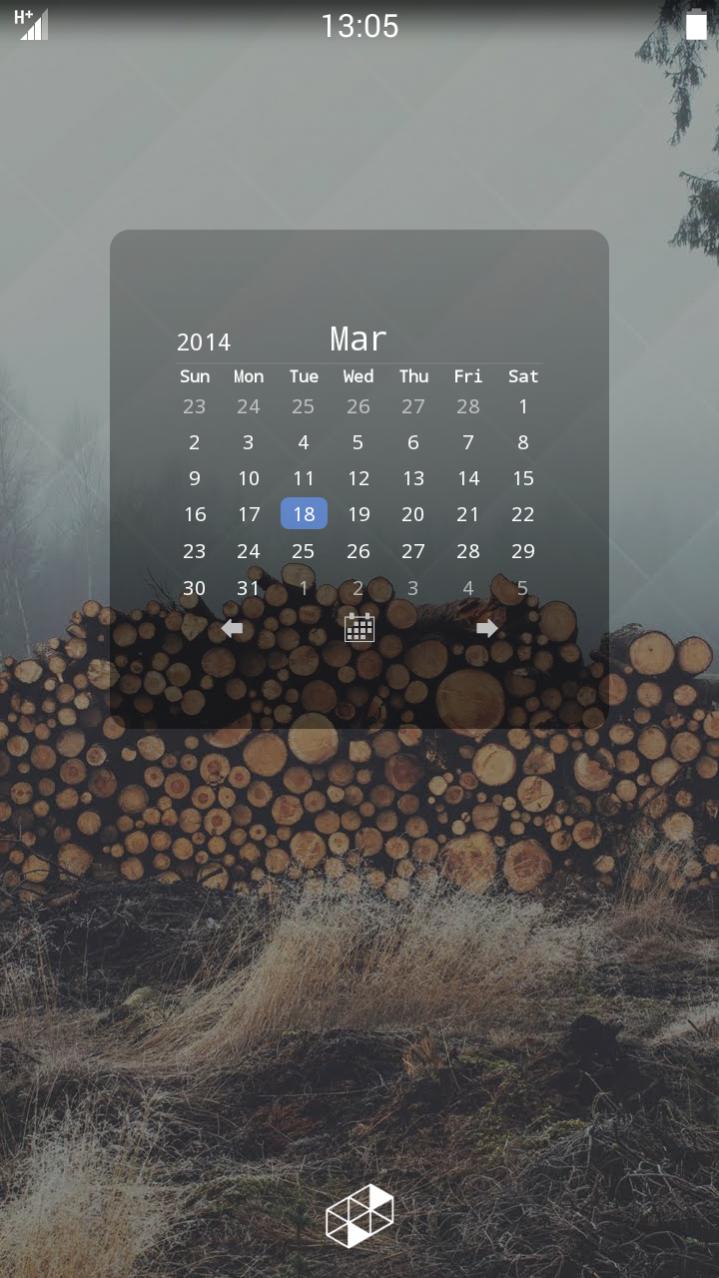
Task: Open the app drawer cube icon
Action: pyautogui.click(x=359, y=1216)
